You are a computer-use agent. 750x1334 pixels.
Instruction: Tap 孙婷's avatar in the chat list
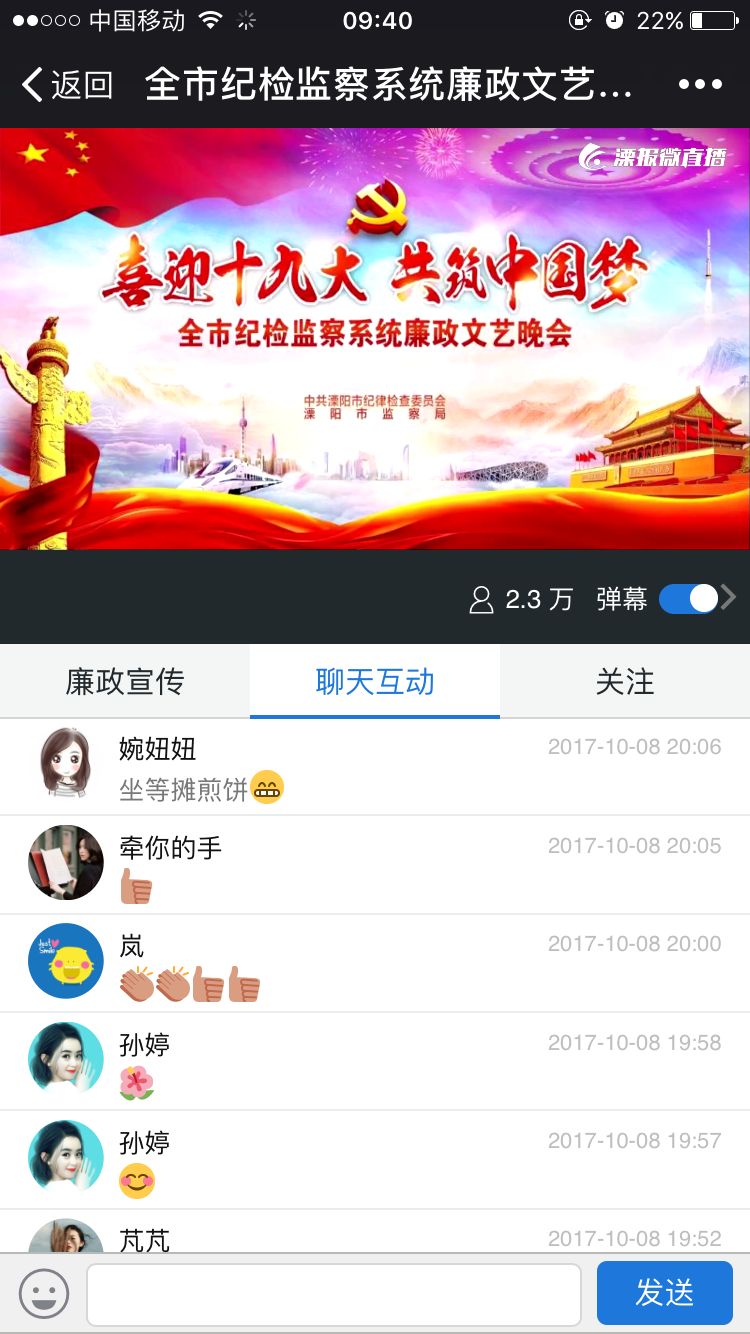(x=64, y=1060)
